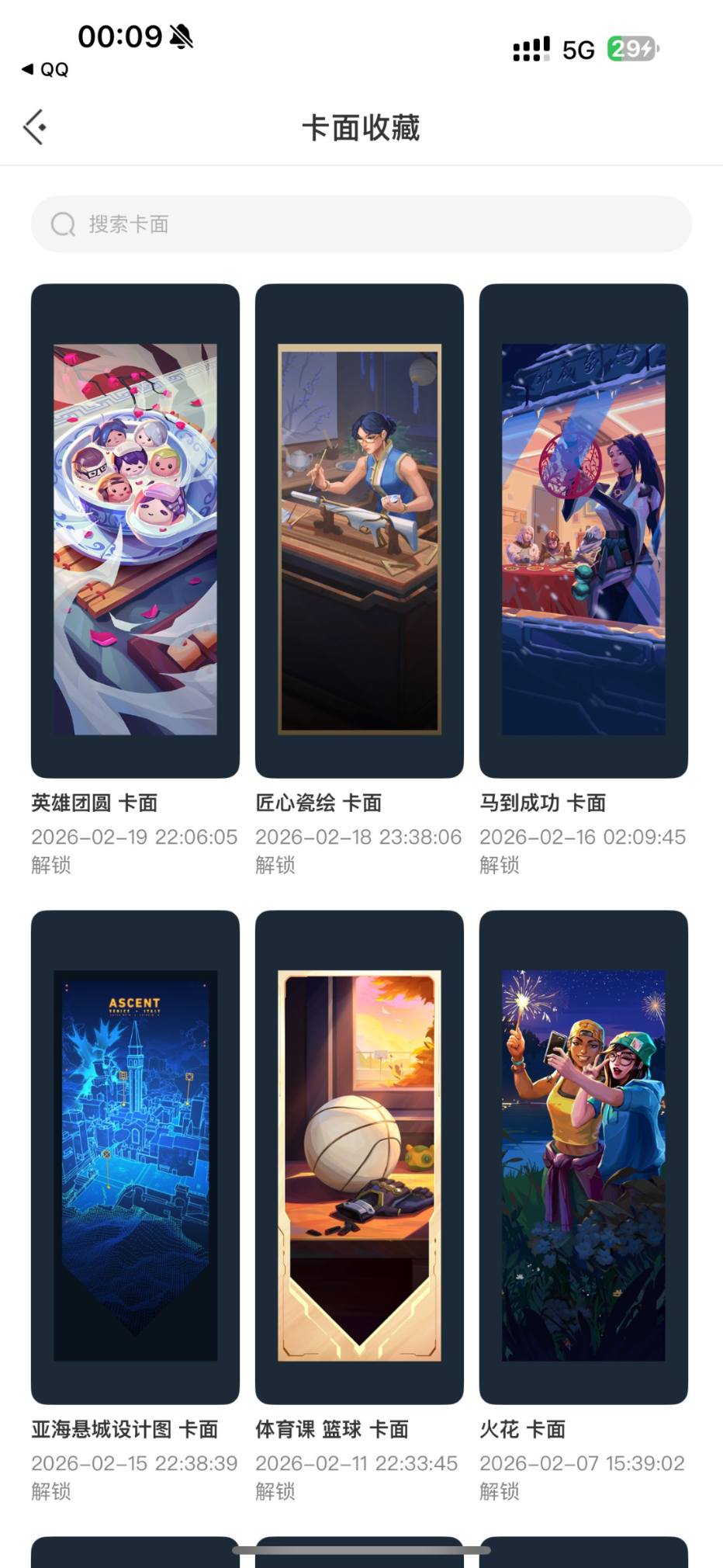723x1568 pixels.
Task: Tap the 卡面收藏 page title
Action: coord(361,128)
